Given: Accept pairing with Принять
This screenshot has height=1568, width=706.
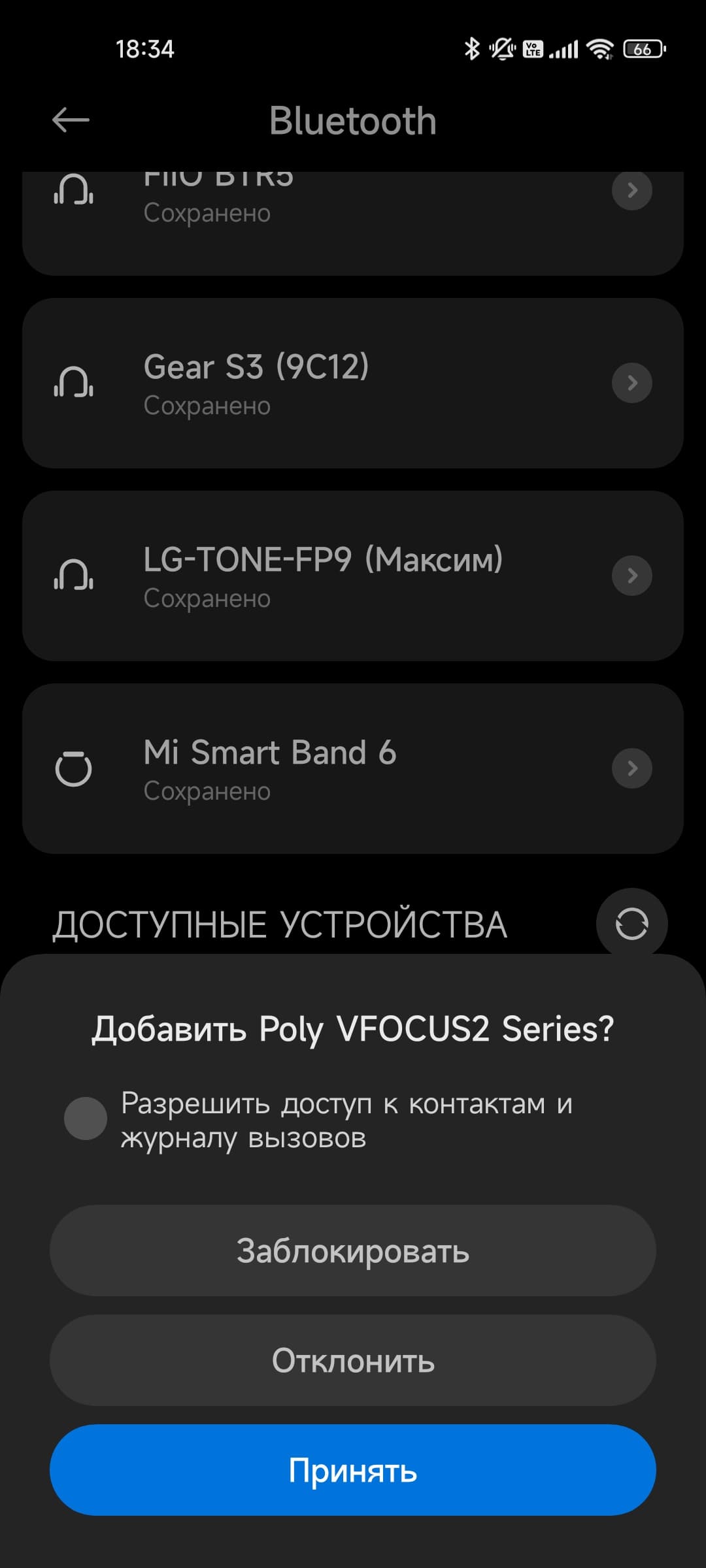Looking at the screenshot, I should [353, 1470].
